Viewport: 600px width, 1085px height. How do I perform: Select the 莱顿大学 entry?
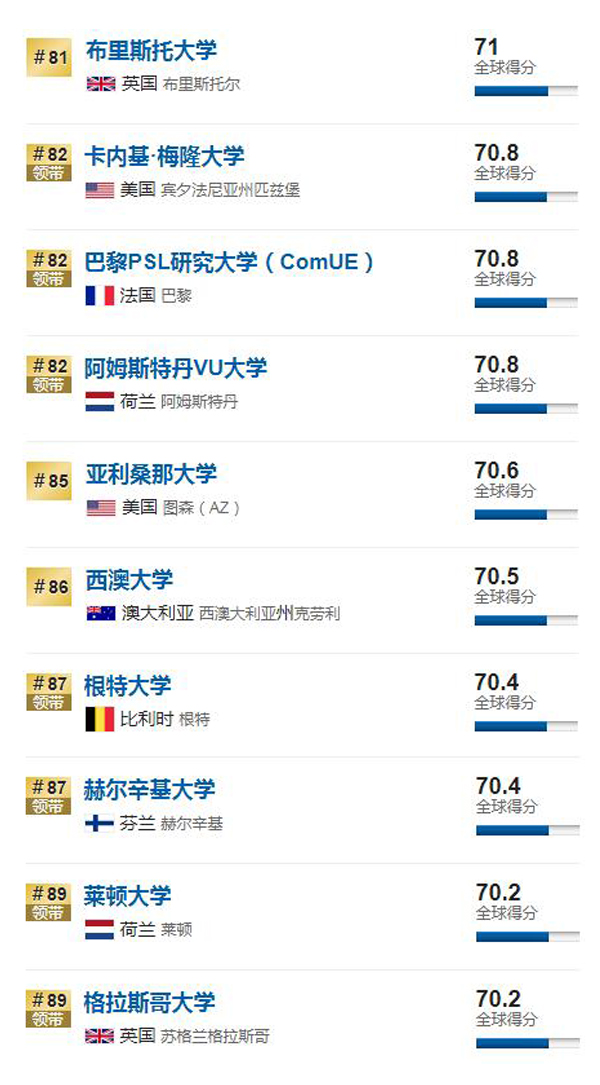pos(128,897)
